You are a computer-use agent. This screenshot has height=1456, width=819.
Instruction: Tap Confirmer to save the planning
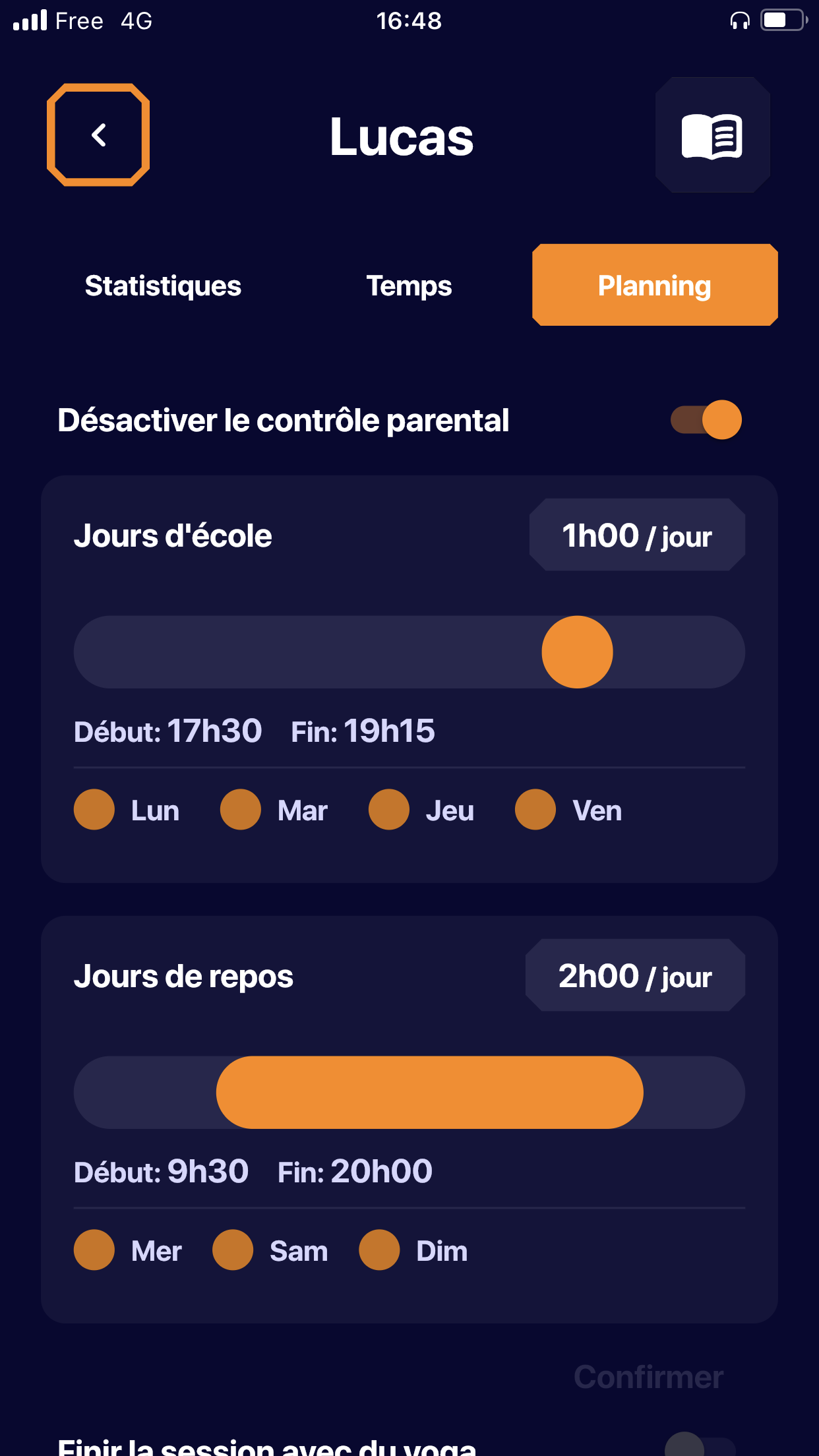pos(648,1377)
